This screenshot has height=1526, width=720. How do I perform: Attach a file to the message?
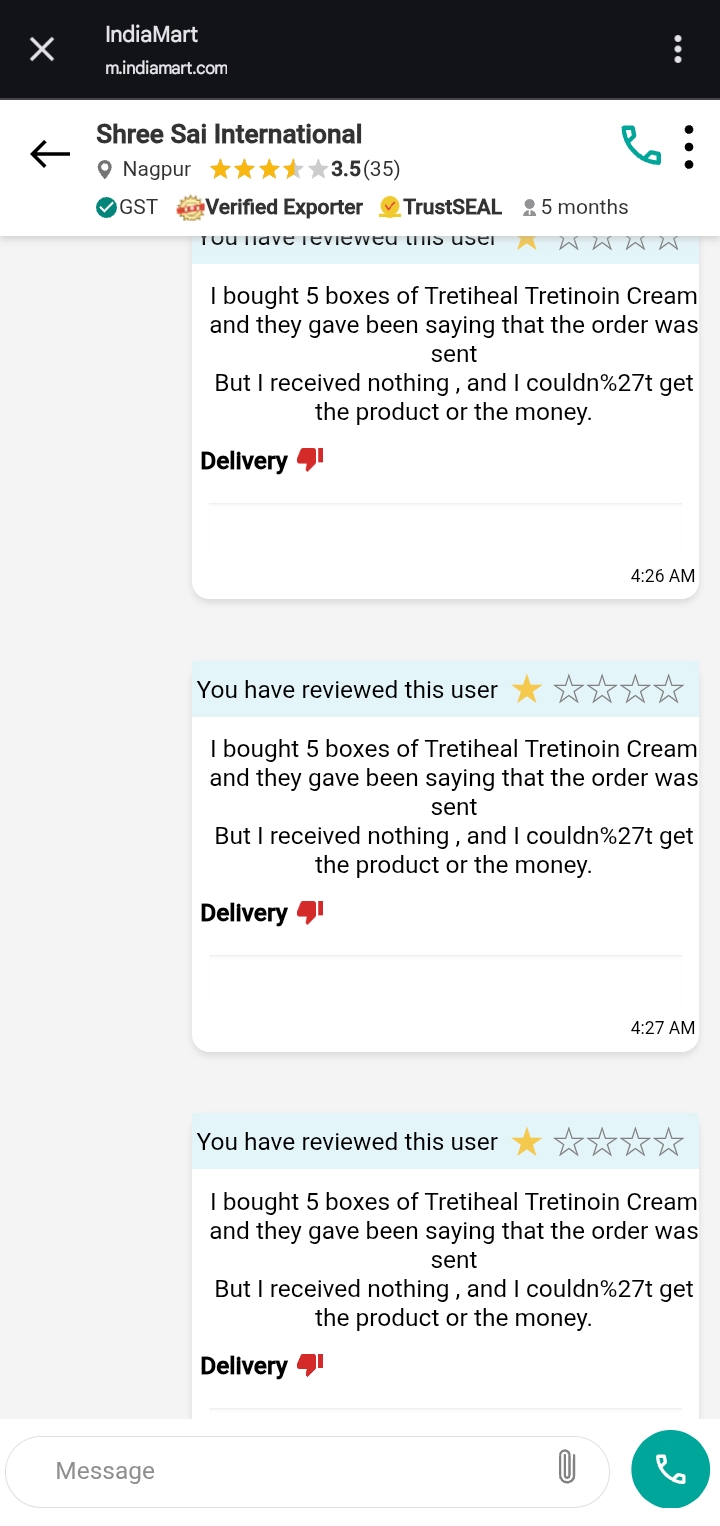click(566, 1468)
